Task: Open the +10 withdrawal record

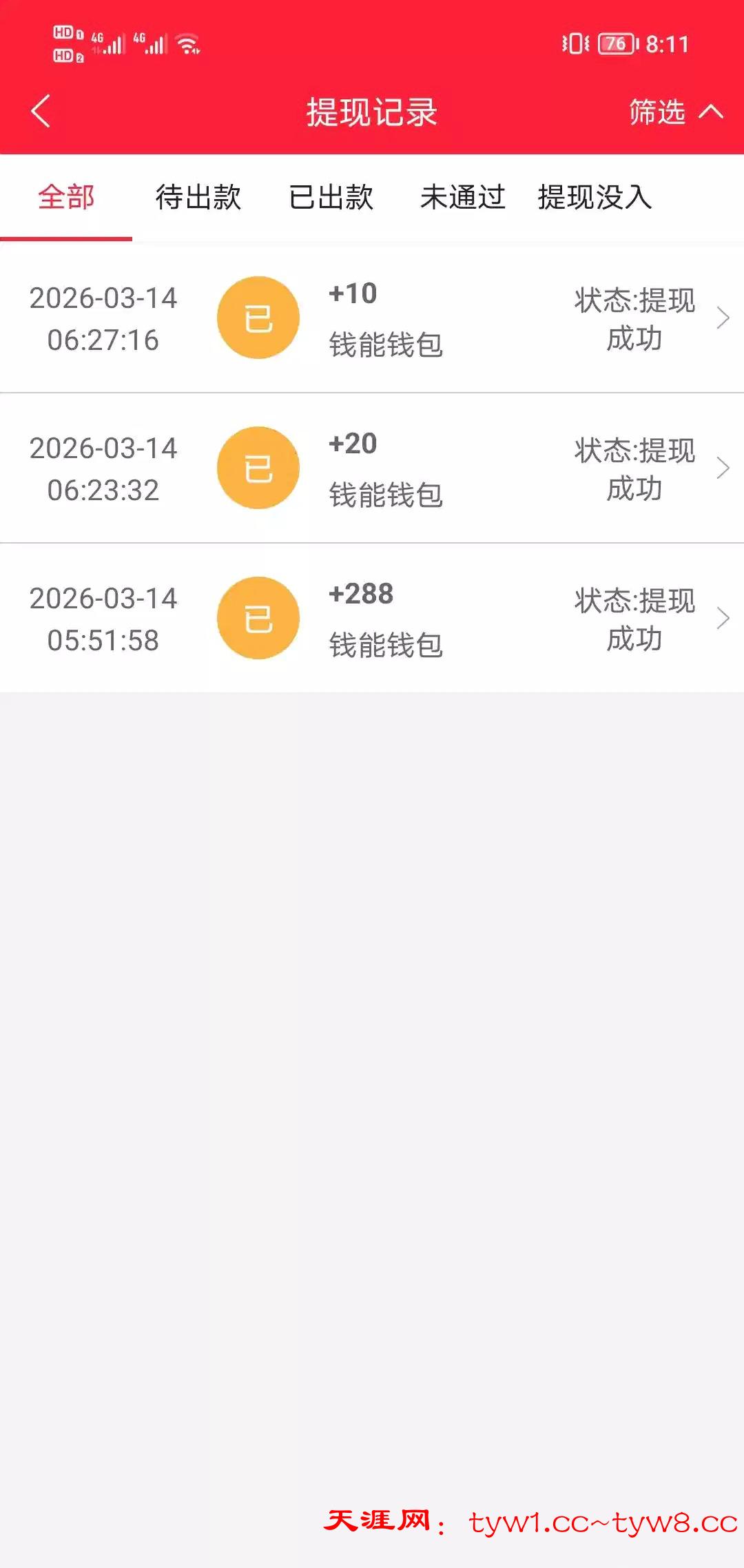Action: point(372,318)
